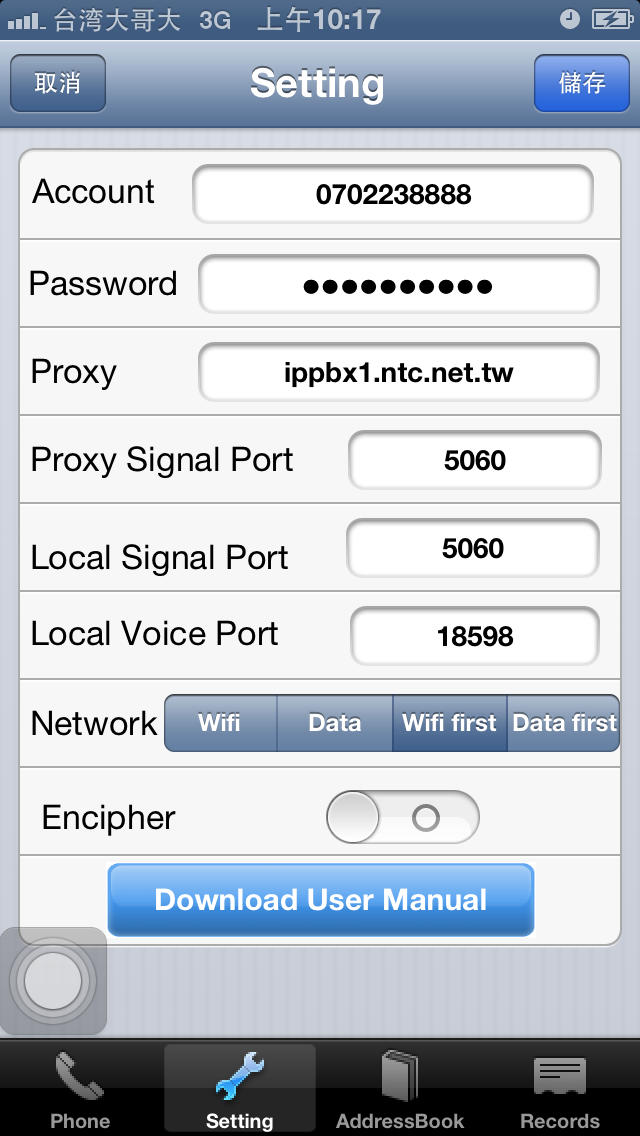The height and width of the screenshot is (1136, 640).
Task: Choose the Wifi first network option
Action: point(449,723)
